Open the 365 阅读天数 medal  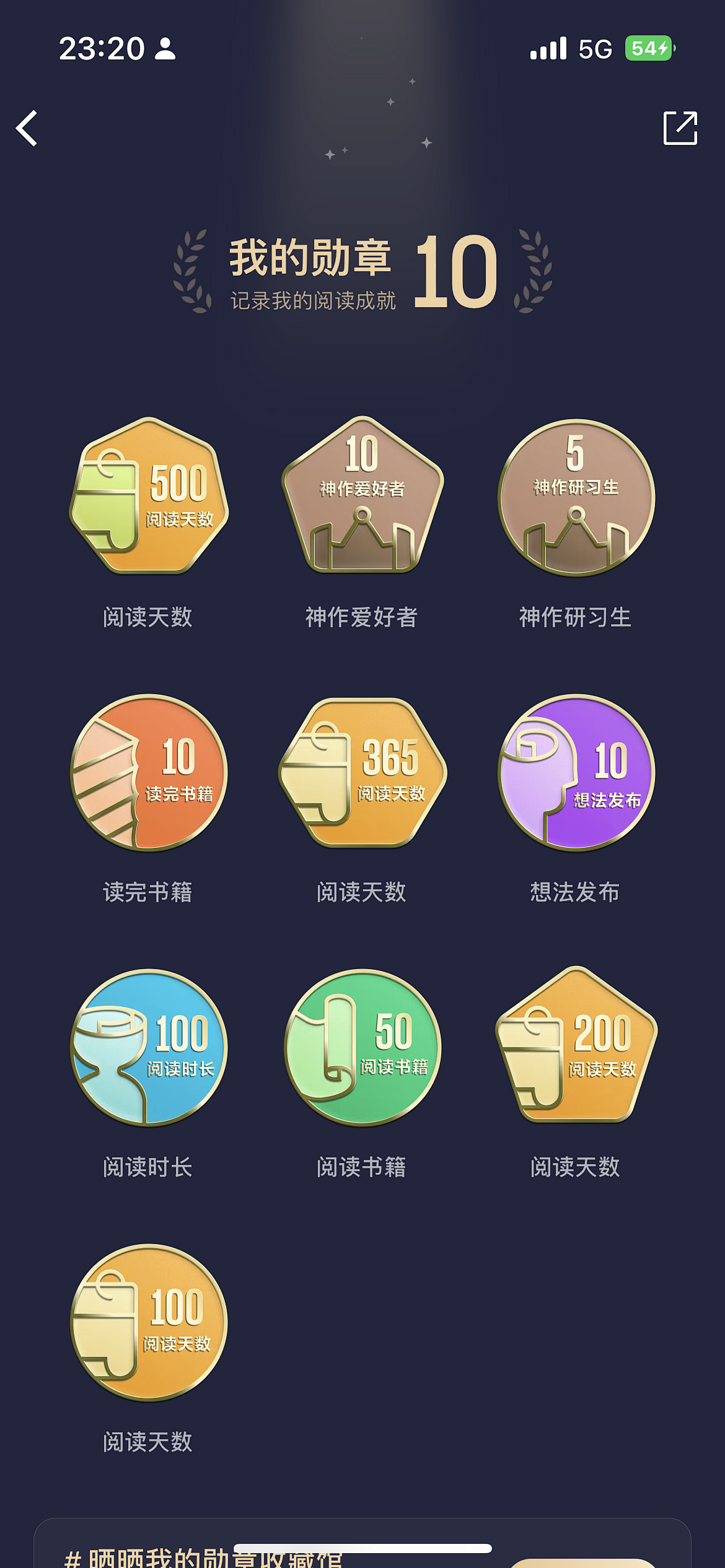[x=362, y=772]
